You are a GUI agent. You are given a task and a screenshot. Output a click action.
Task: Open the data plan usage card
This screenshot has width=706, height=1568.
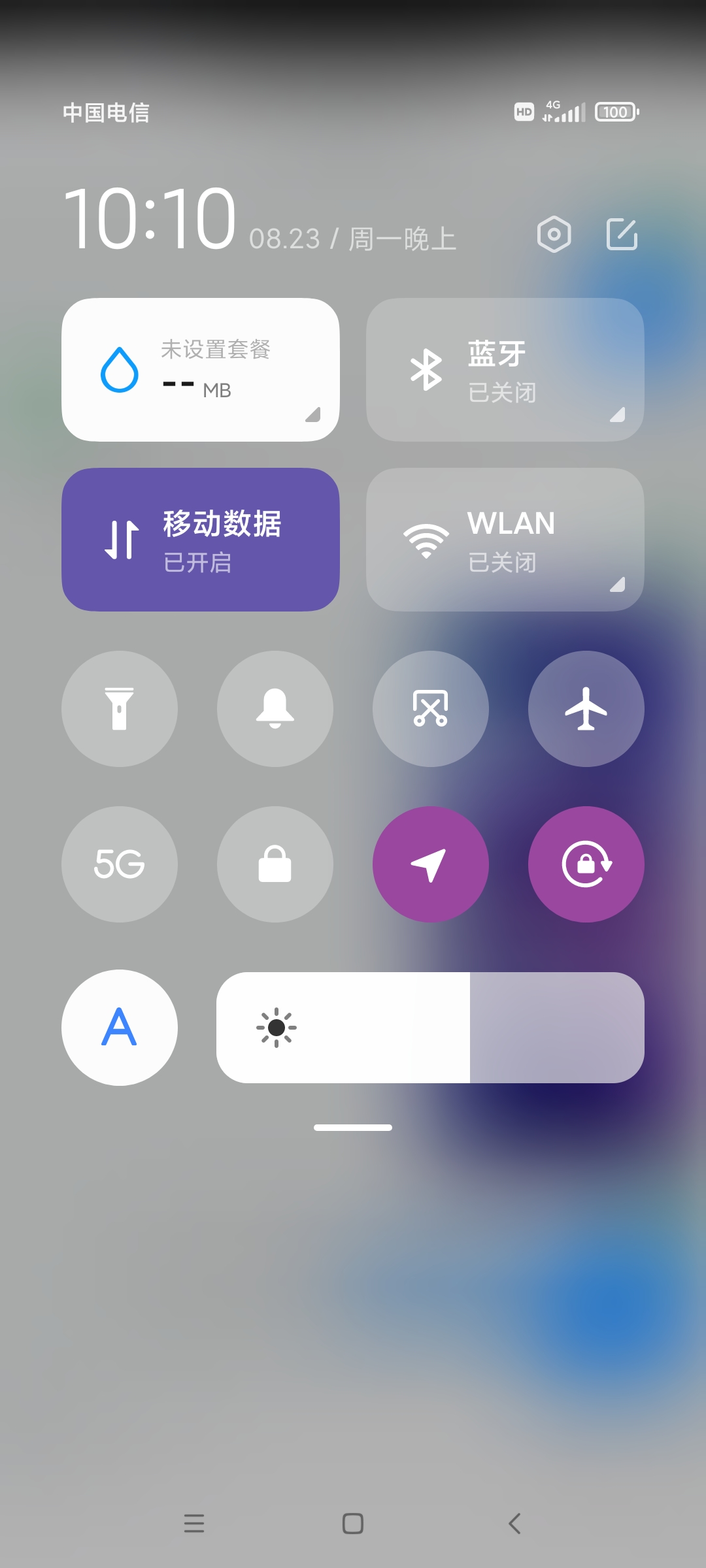[x=200, y=370]
